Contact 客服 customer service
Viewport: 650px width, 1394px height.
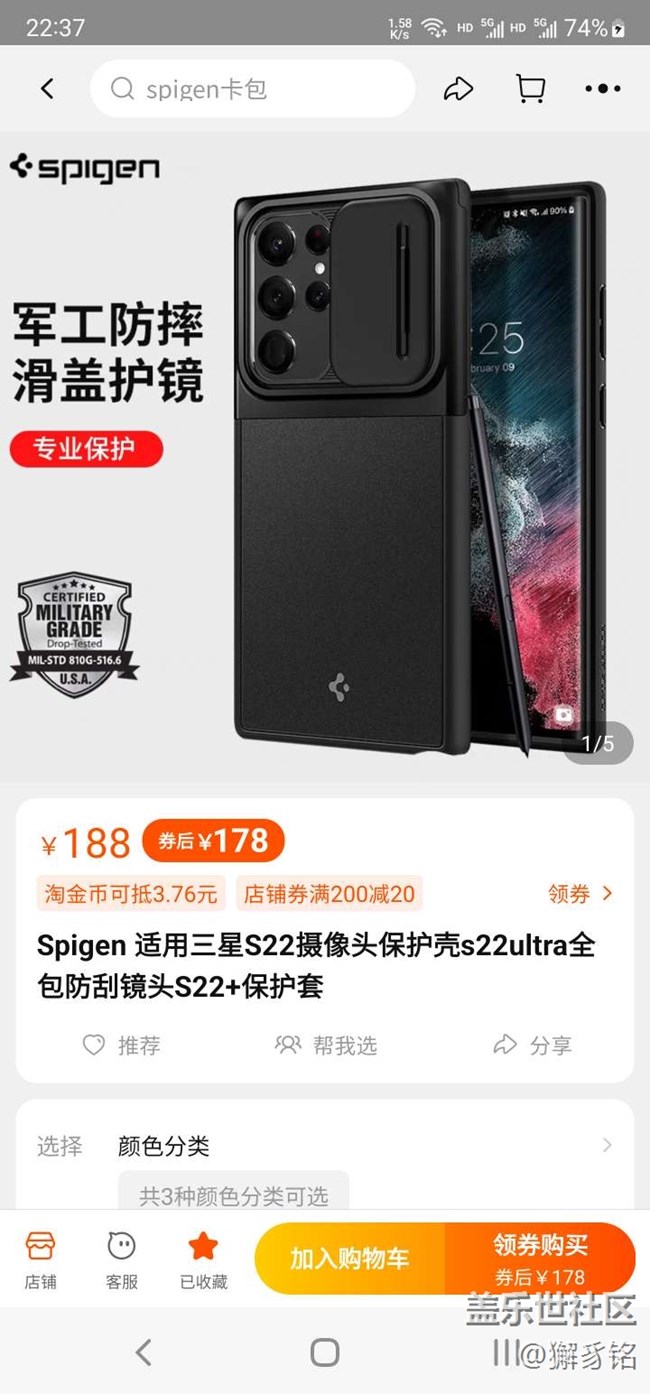[x=122, y=1259]
